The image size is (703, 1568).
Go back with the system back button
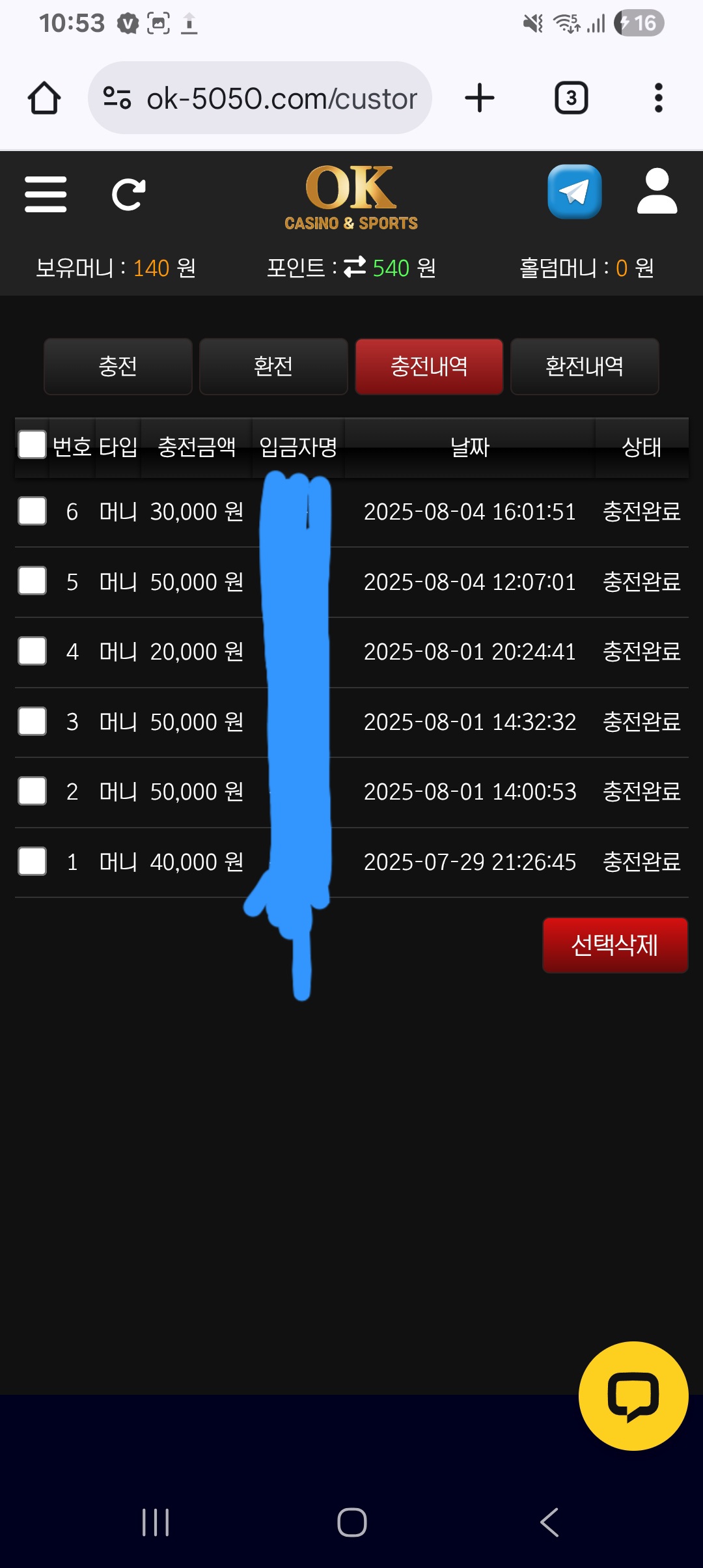point(549,1522)
